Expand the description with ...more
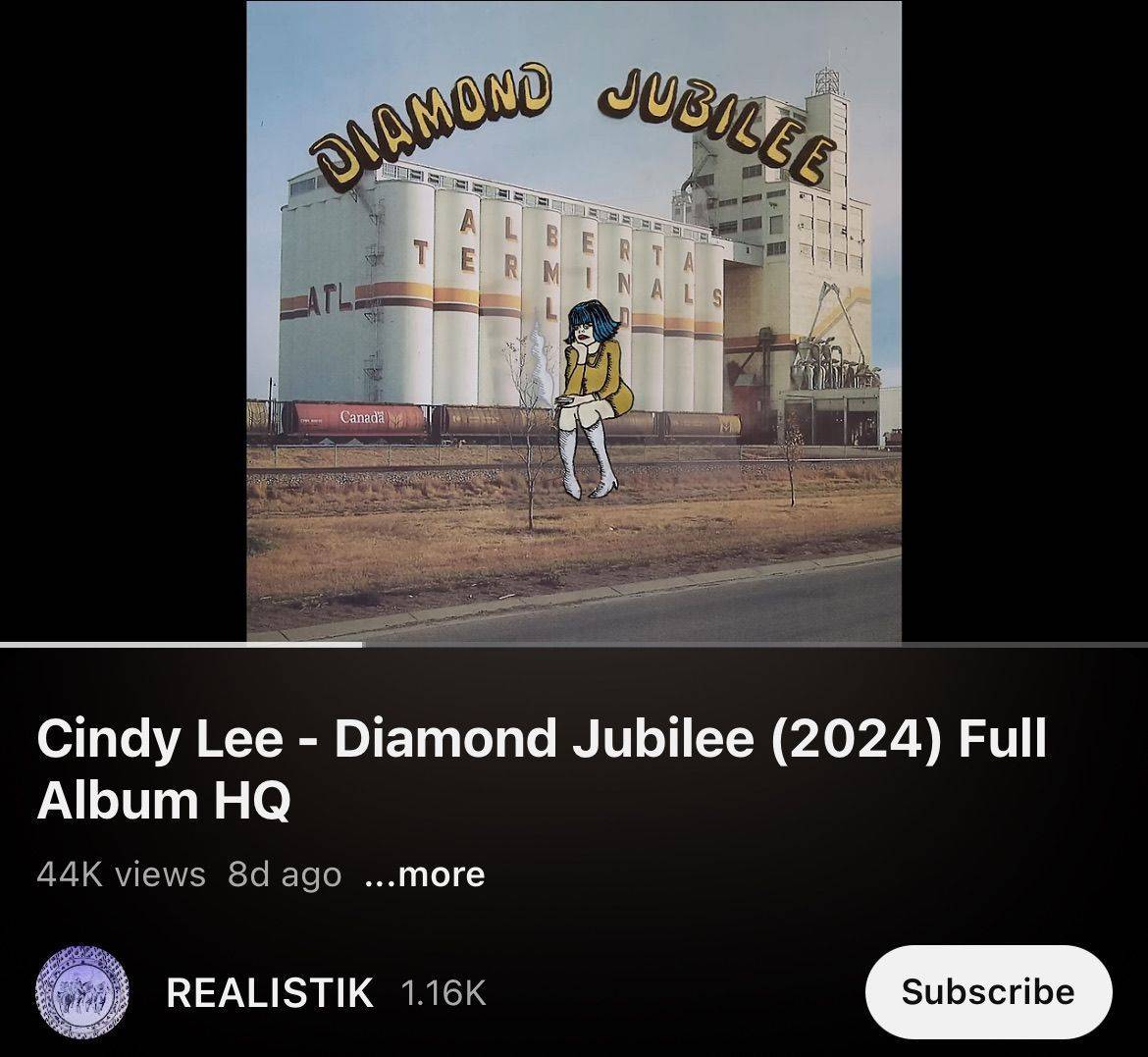 click(x=425, y=874)
